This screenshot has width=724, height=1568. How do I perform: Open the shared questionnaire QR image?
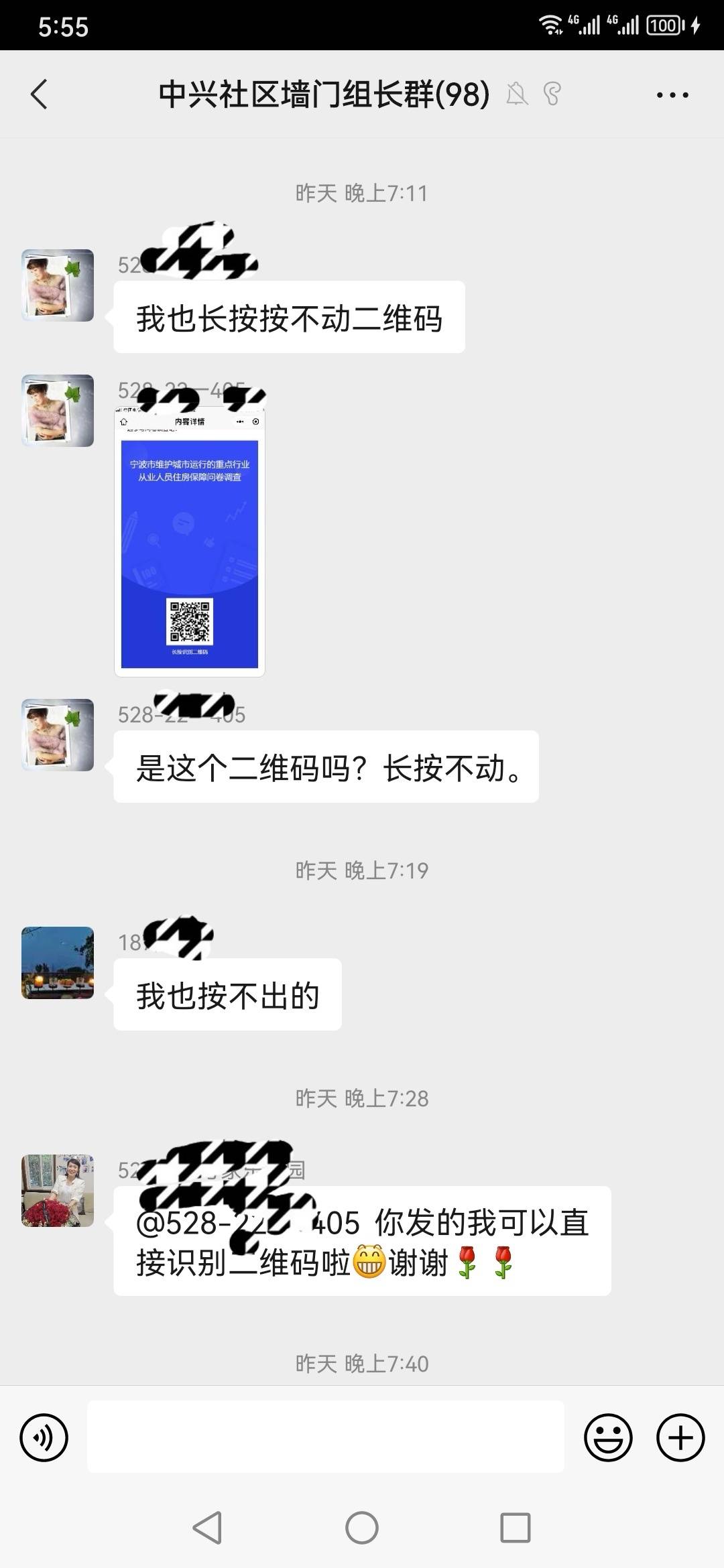190,543
